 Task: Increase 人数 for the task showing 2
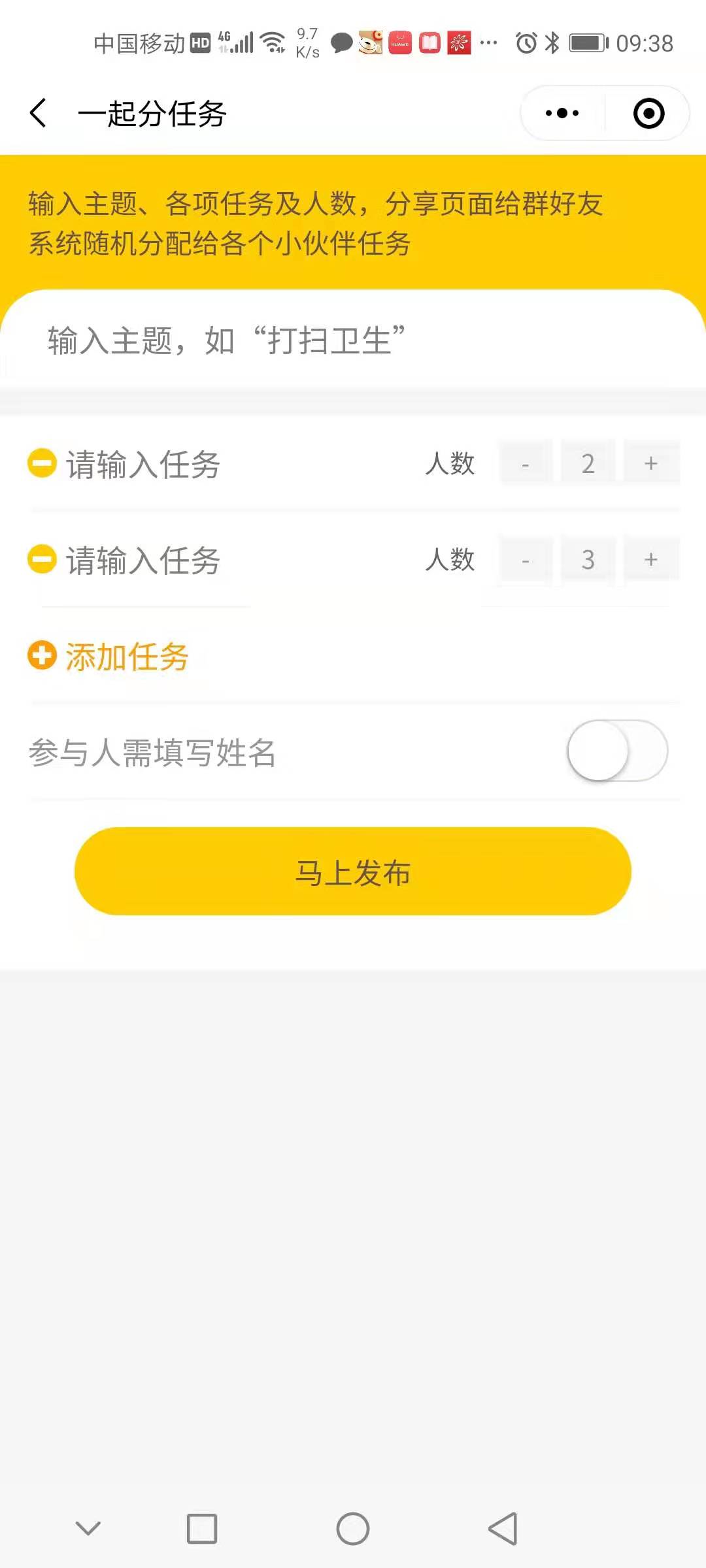(651, 464)
